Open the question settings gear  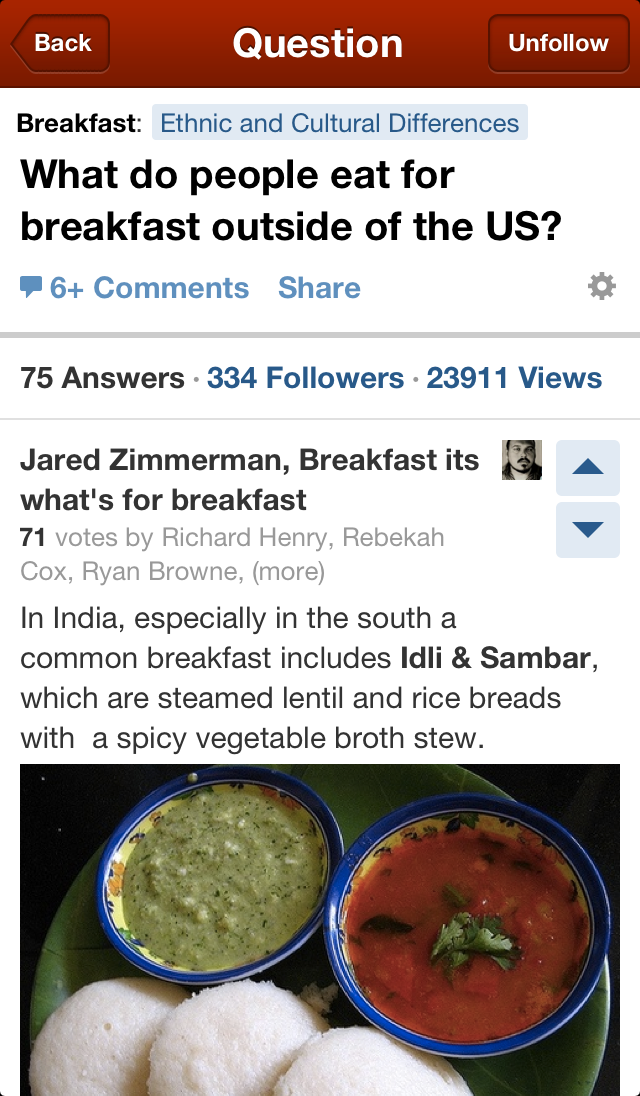(x=601, y=287)
